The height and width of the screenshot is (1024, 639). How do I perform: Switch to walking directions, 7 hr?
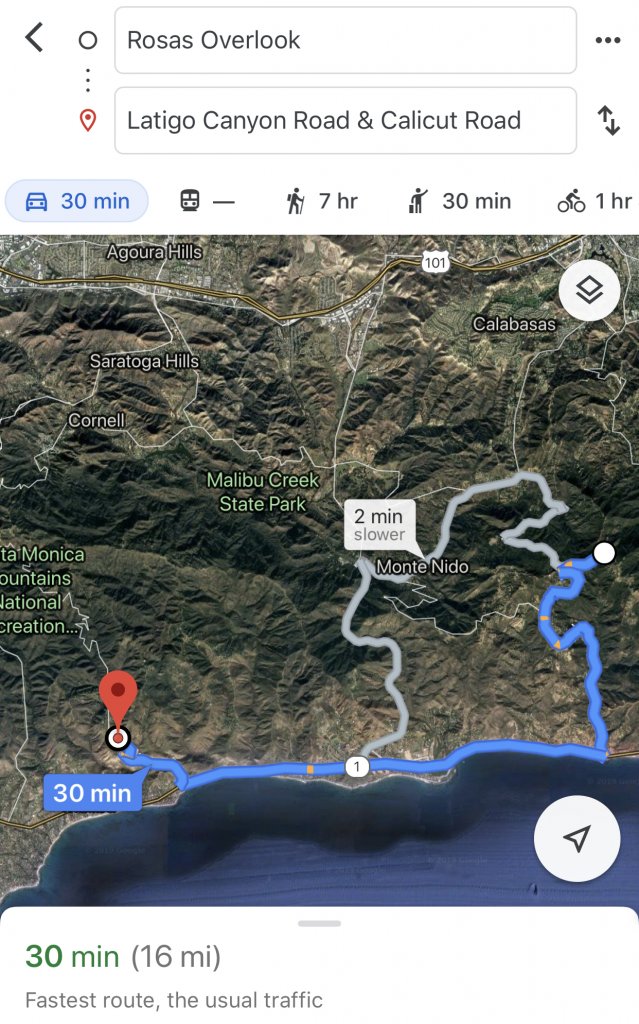click(x=320, y=201)
